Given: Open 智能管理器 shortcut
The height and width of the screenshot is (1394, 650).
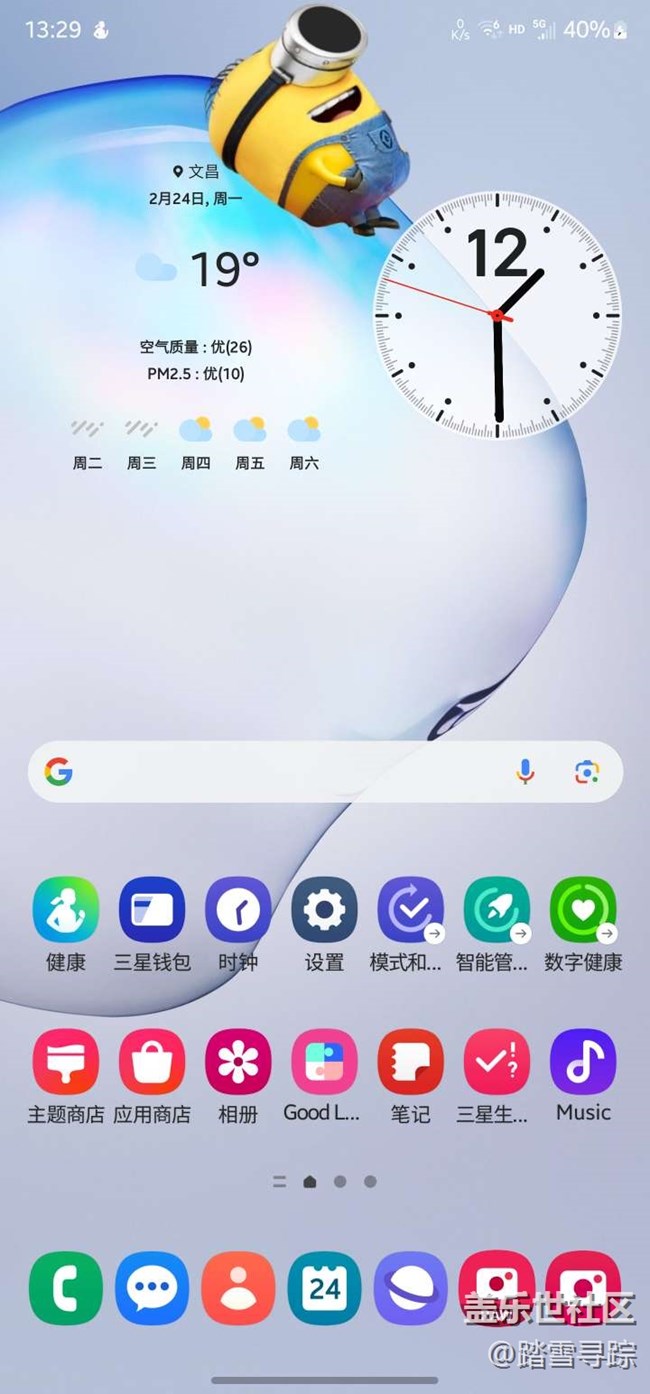Looking at the screenshot, I should [x=497, y=911].
